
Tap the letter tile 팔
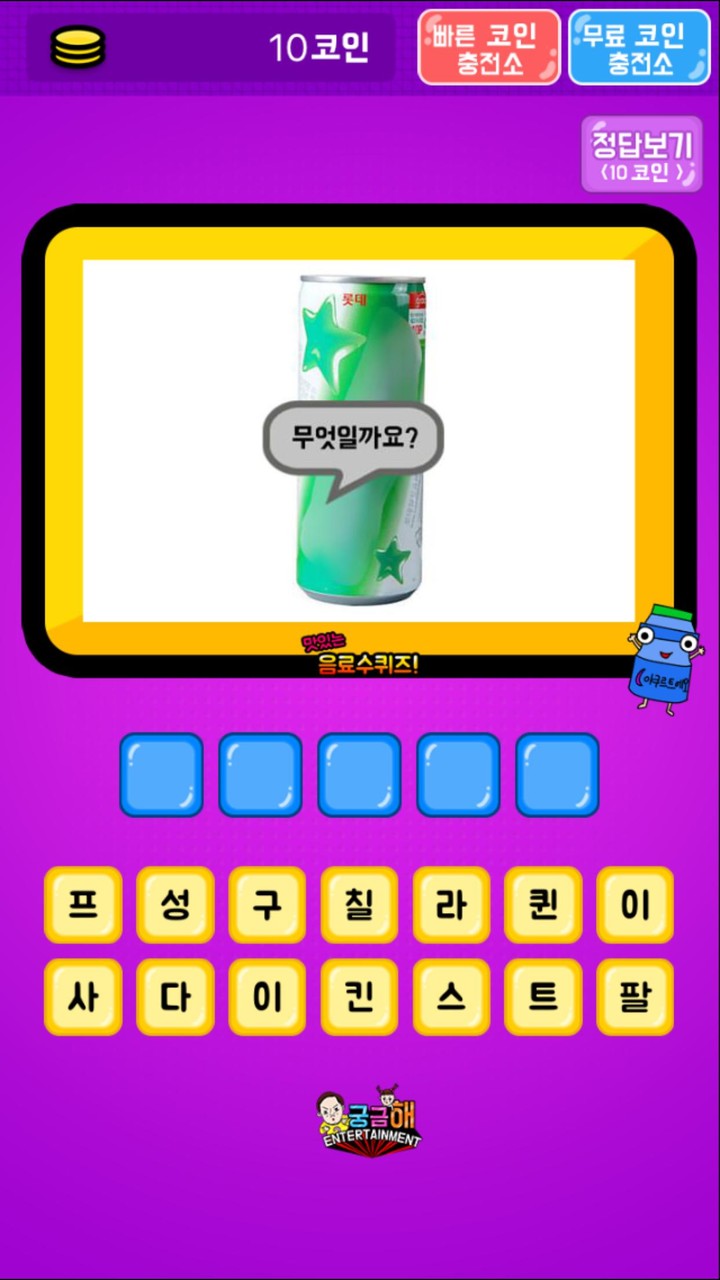coord(635,997)
